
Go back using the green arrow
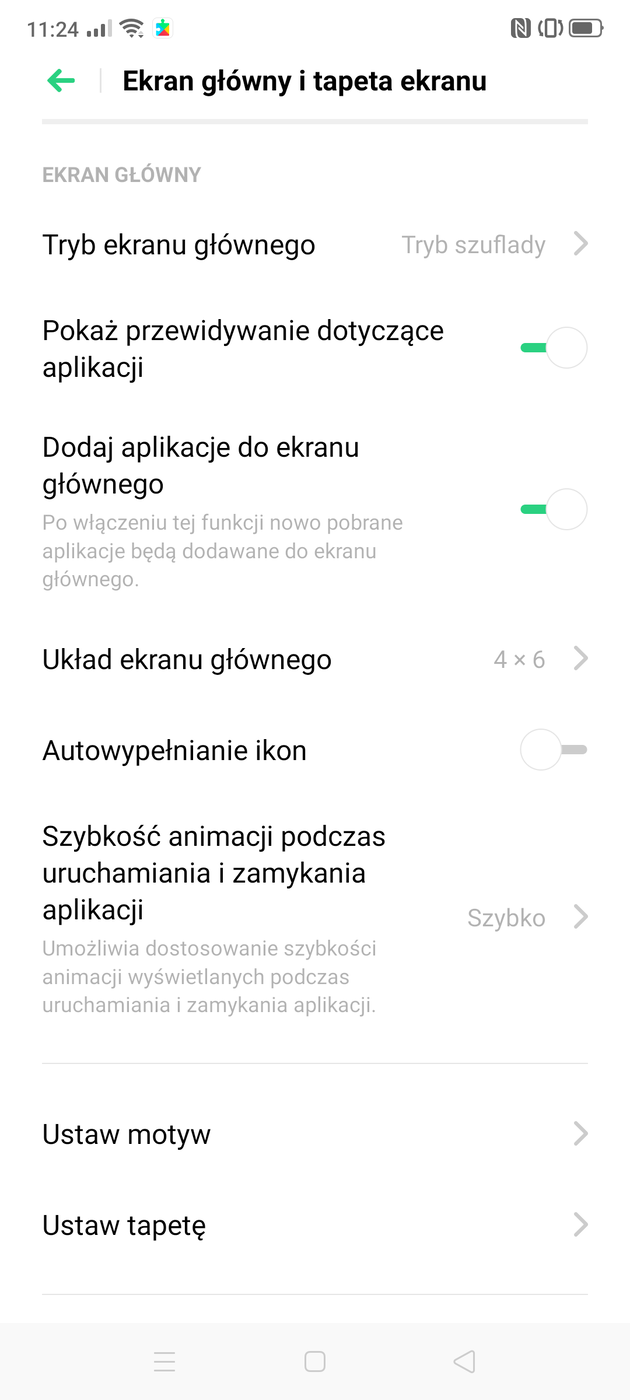(61, 81)
